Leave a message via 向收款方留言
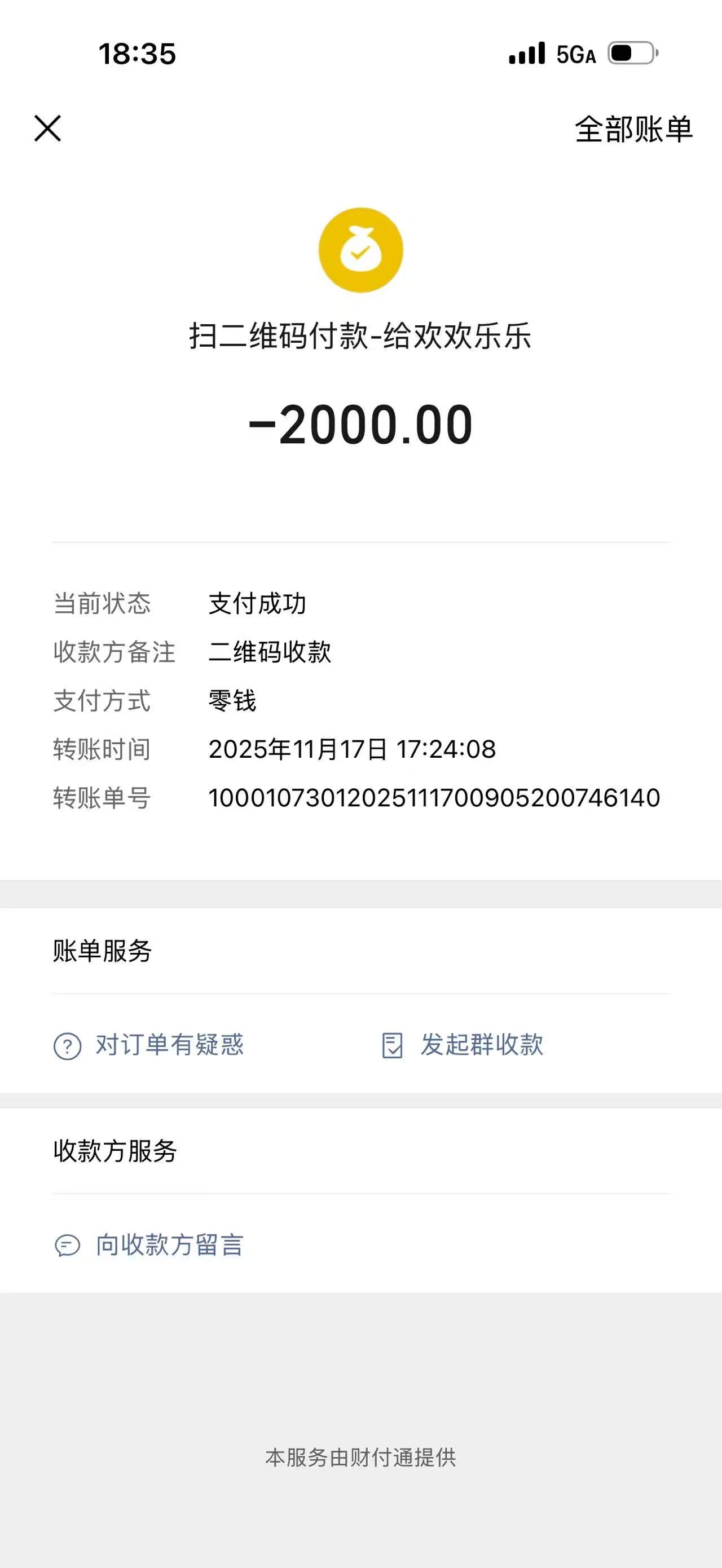This screenshot has height=1568, width=722. (x=149, y=1245)
